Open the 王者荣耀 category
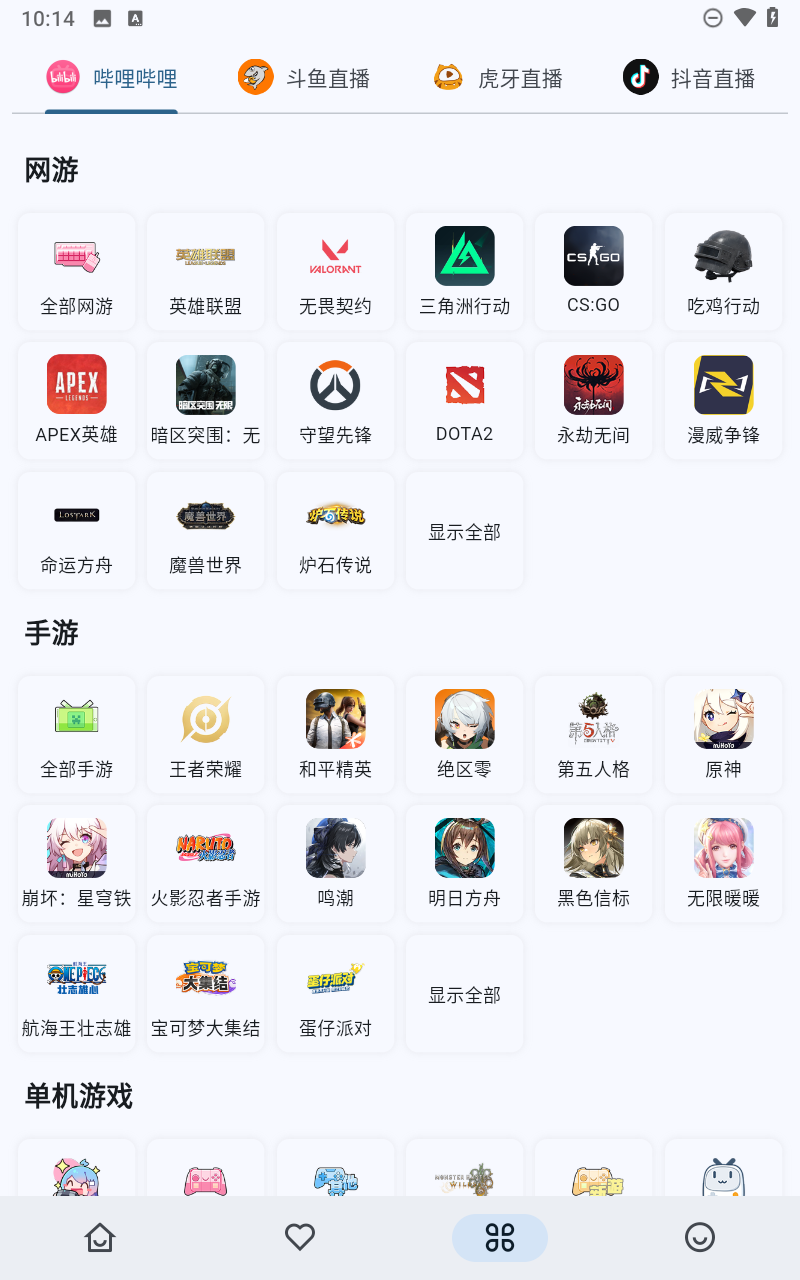 click(206, 734)
